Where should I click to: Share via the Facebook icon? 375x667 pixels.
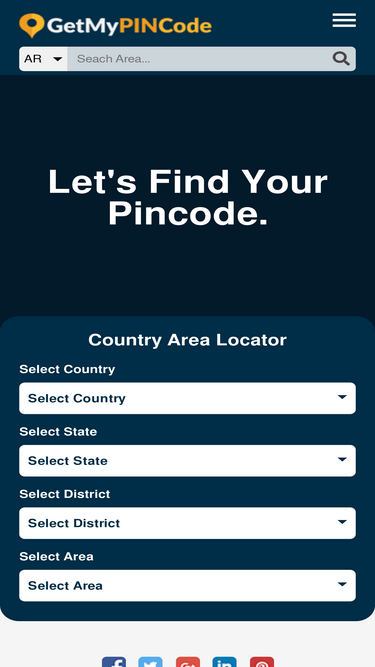114,662
